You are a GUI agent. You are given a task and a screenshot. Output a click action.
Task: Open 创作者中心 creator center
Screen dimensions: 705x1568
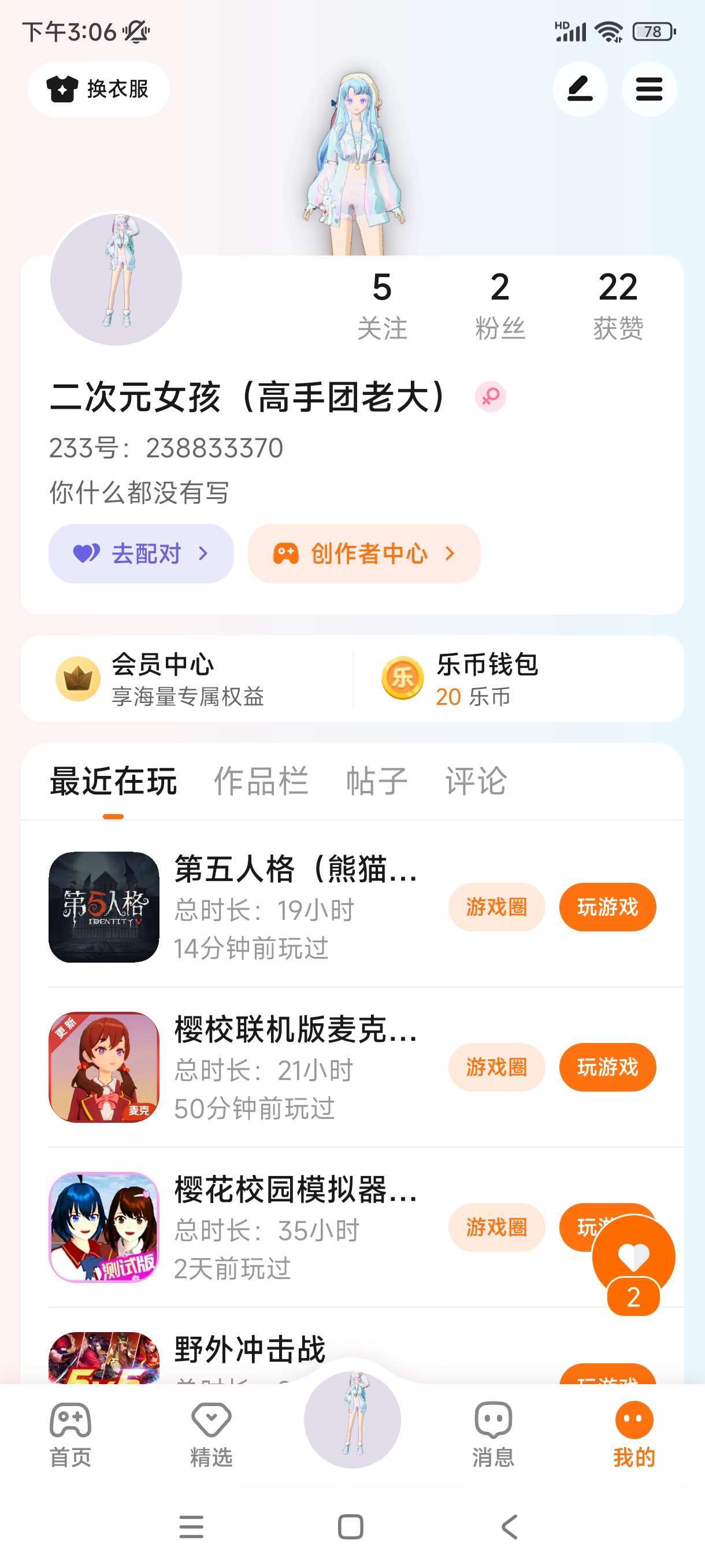point(363,553)
